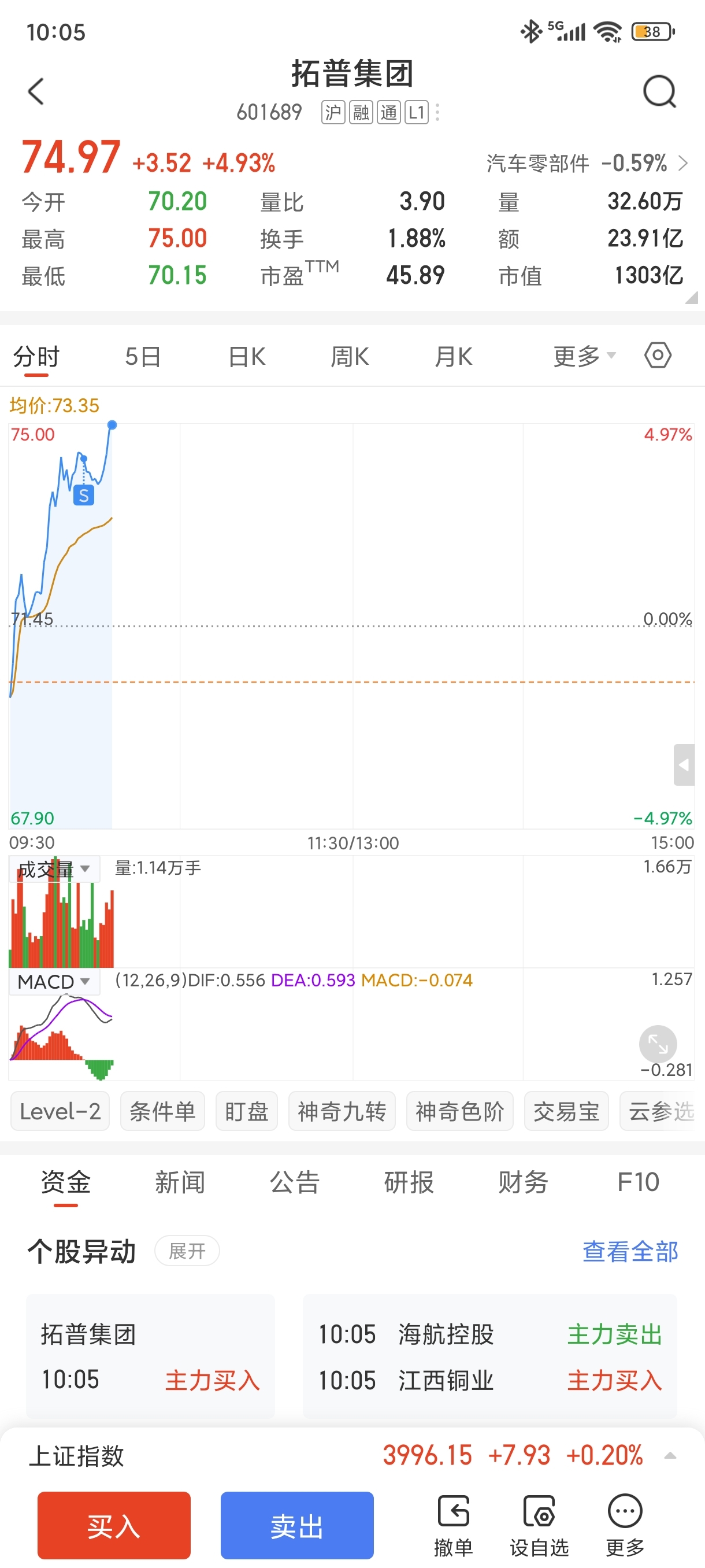Image resolution: width=705 pixels, height=1568 pixels.
Task: Open the 汽车零部件 sector link
Action: [587, 163]
